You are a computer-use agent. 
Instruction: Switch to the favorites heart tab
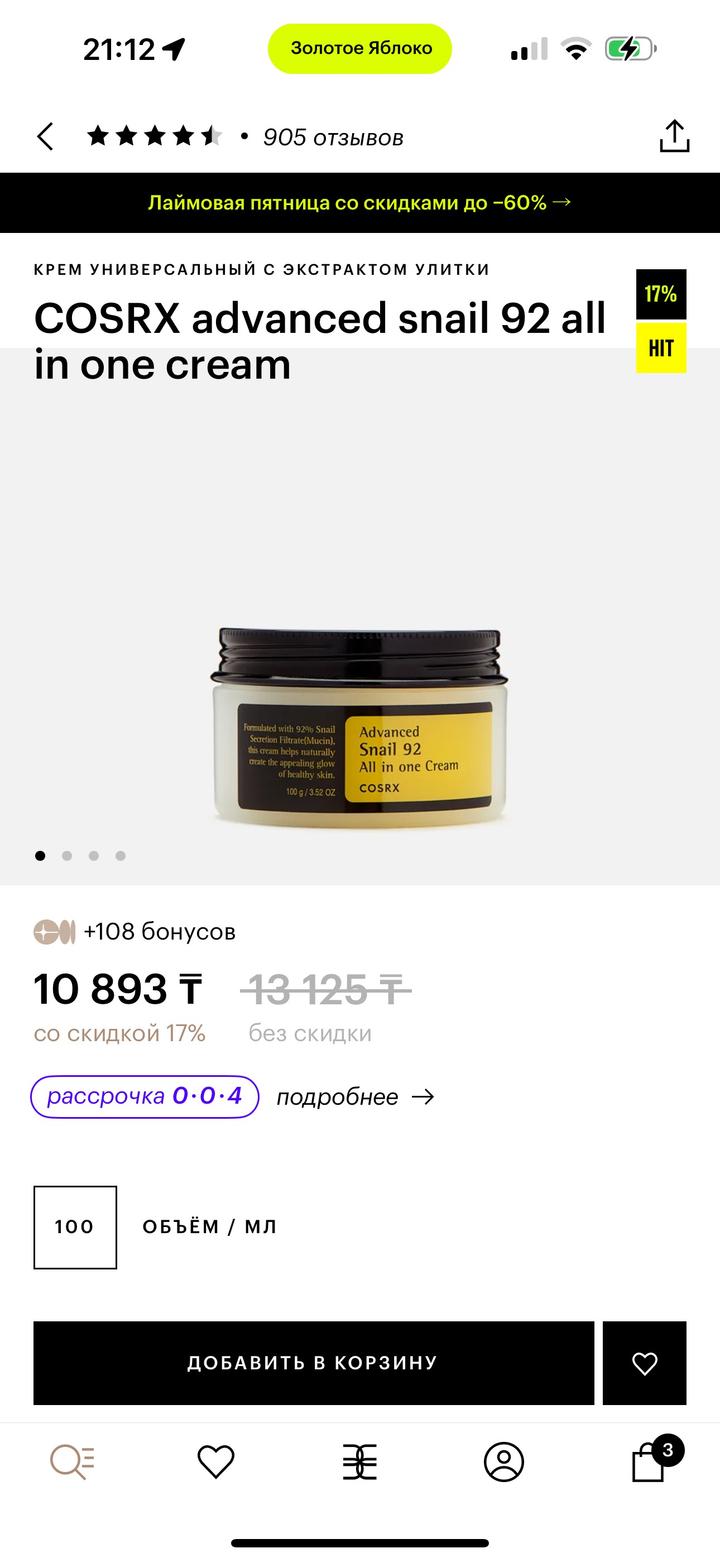pos(216,1462)
